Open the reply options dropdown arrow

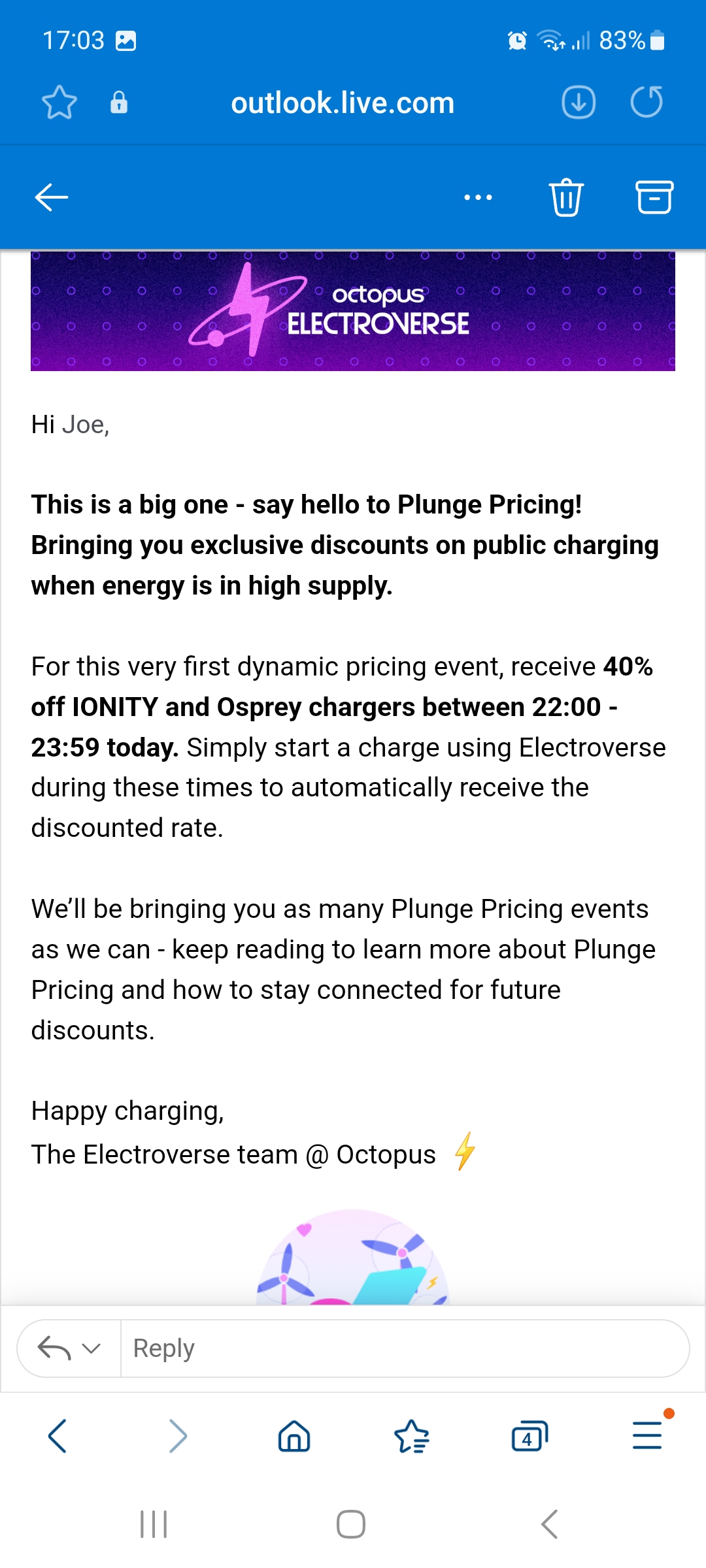[92, 1348]
